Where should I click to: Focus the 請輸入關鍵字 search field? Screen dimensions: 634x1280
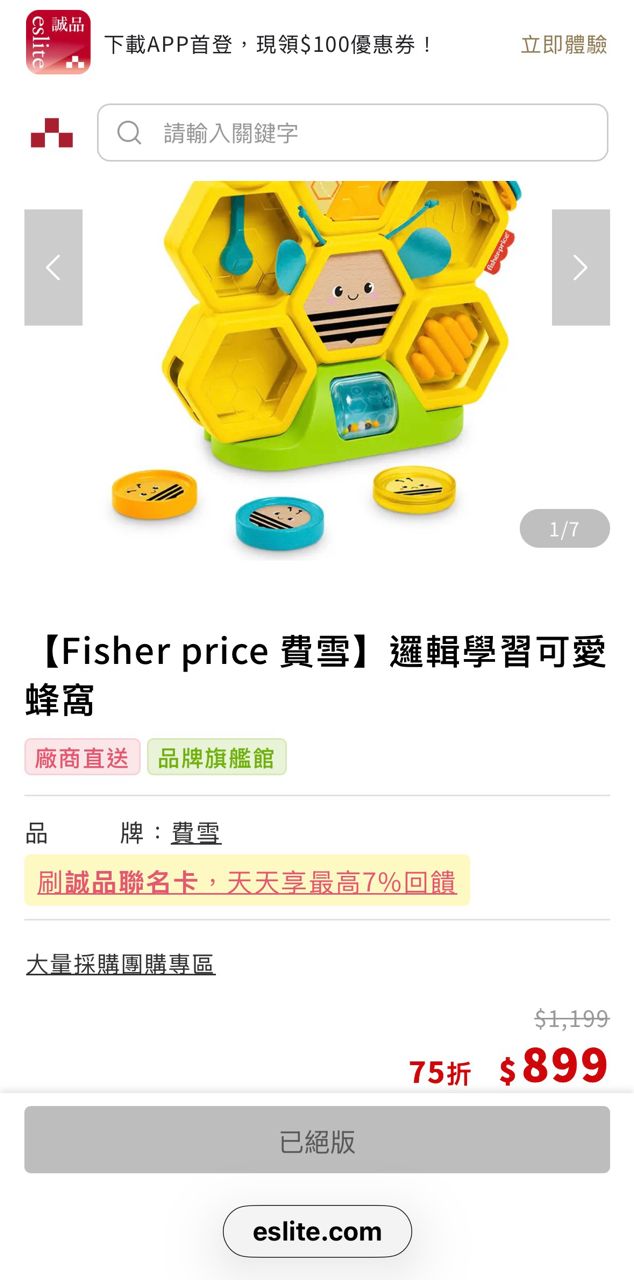[x=352, y=133]
